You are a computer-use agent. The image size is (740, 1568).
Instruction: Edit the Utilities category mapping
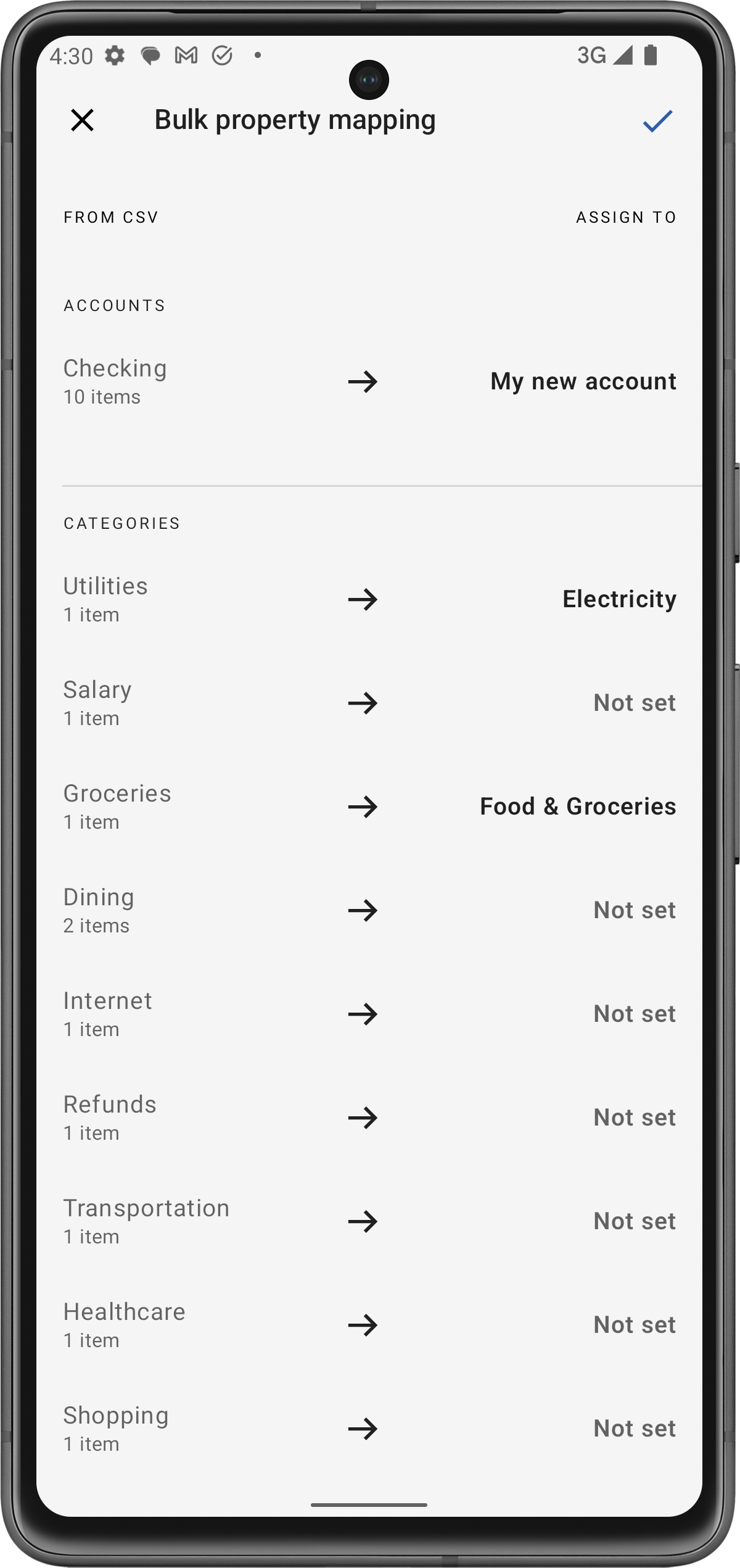[x=619, y=599]
